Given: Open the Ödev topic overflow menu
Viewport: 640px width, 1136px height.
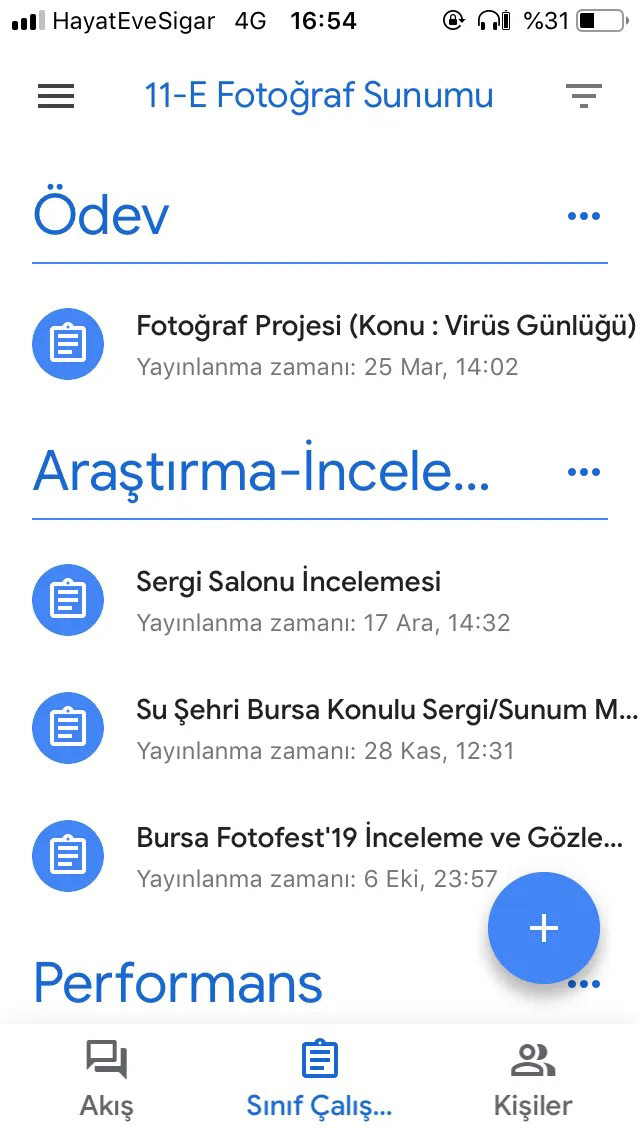Looking at the screenshot, I should point(583,215).
